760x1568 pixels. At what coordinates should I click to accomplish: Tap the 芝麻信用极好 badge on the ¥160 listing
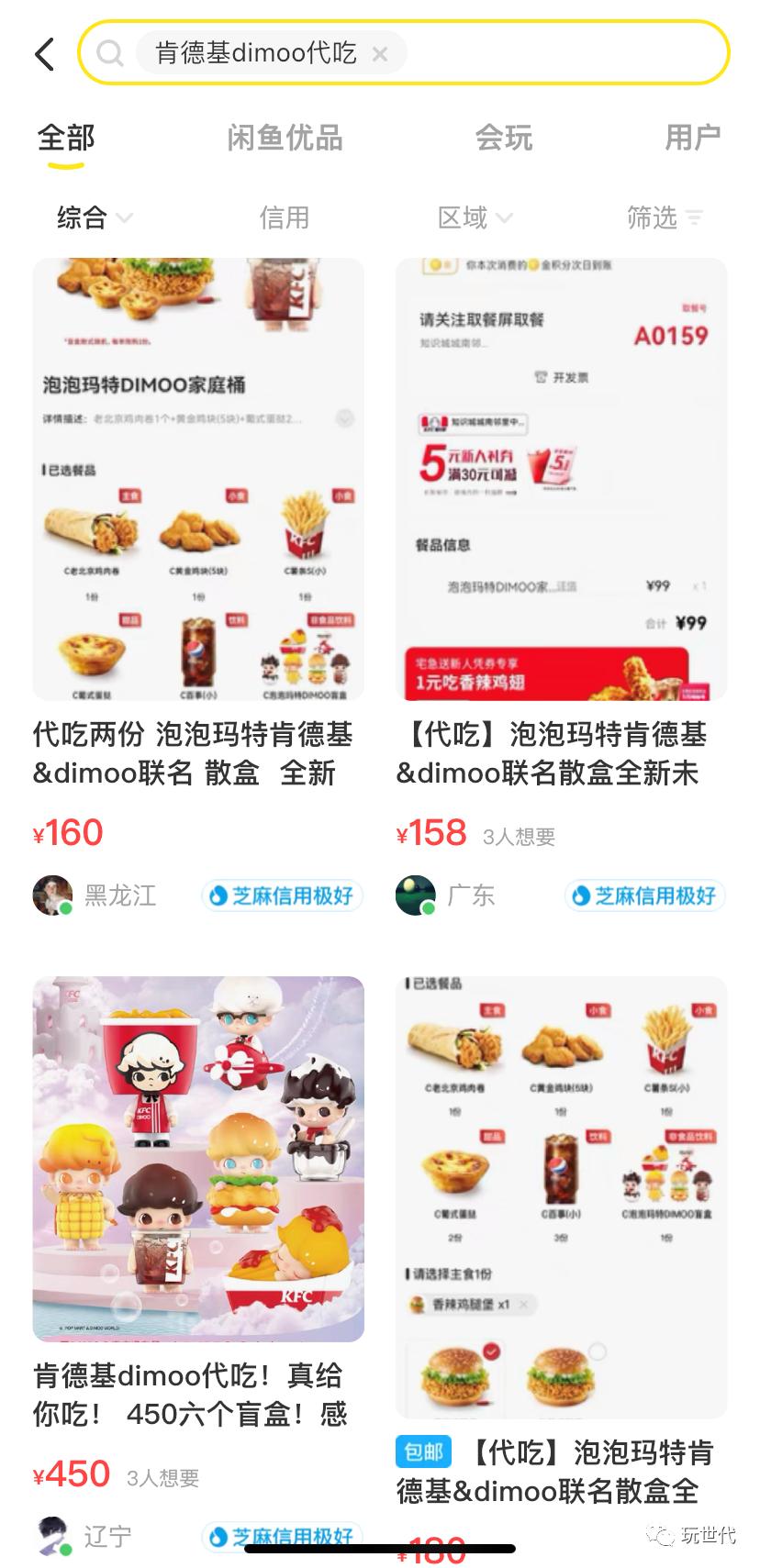pyautogui.click(x=282, y=895)
